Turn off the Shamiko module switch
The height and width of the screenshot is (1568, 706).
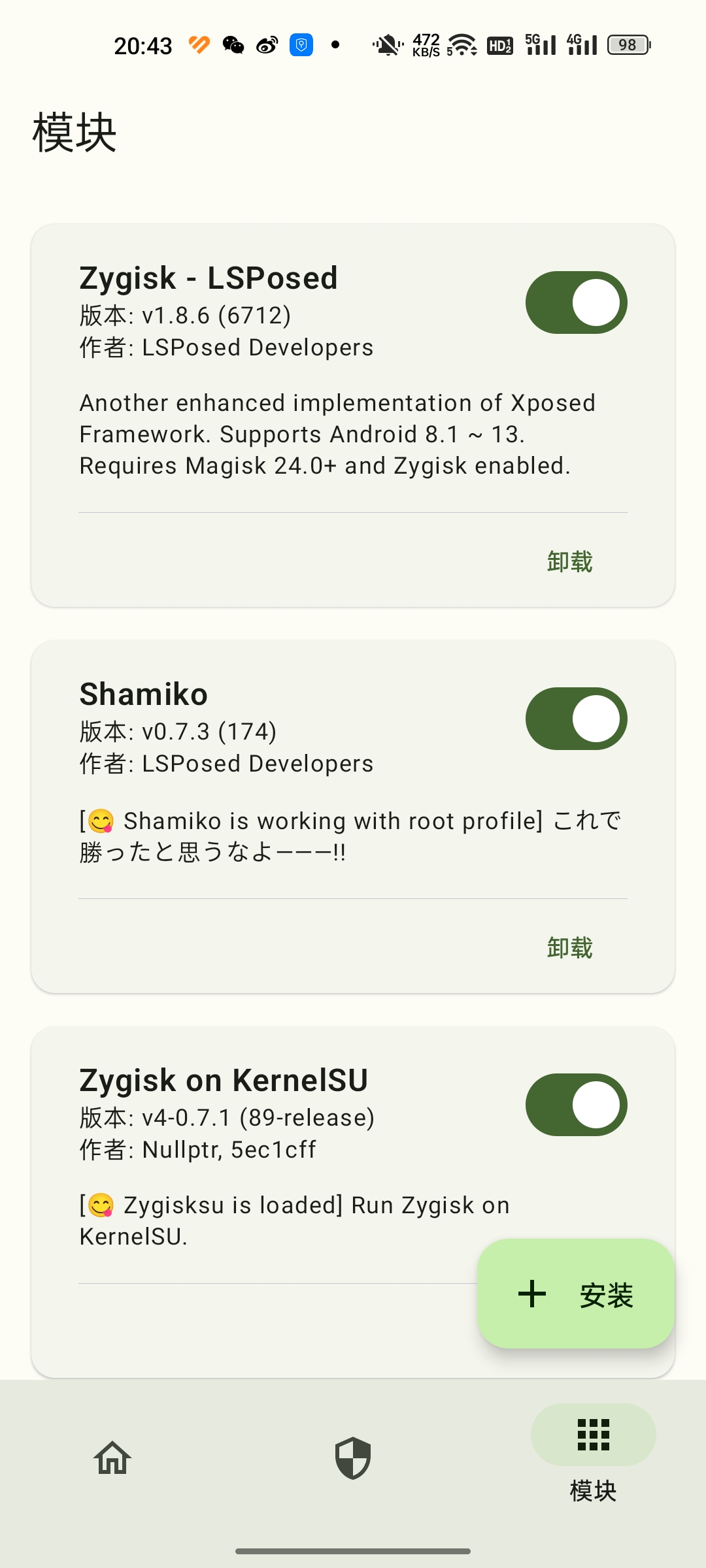(x=576, y=719)
